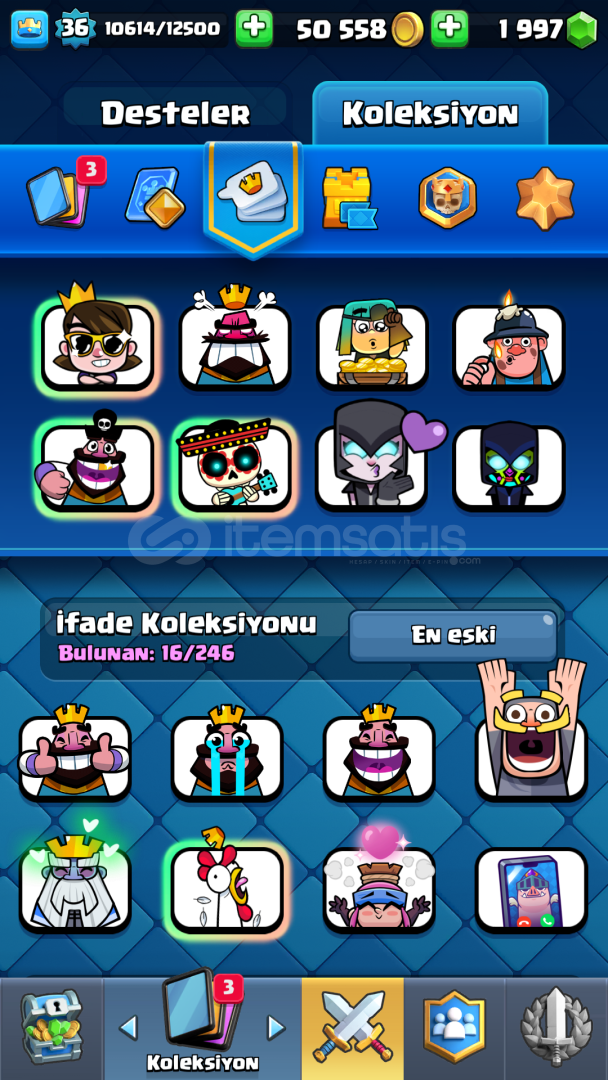
Task: Choose the thumbs-up king emote
Action: (x=75, y=757)
